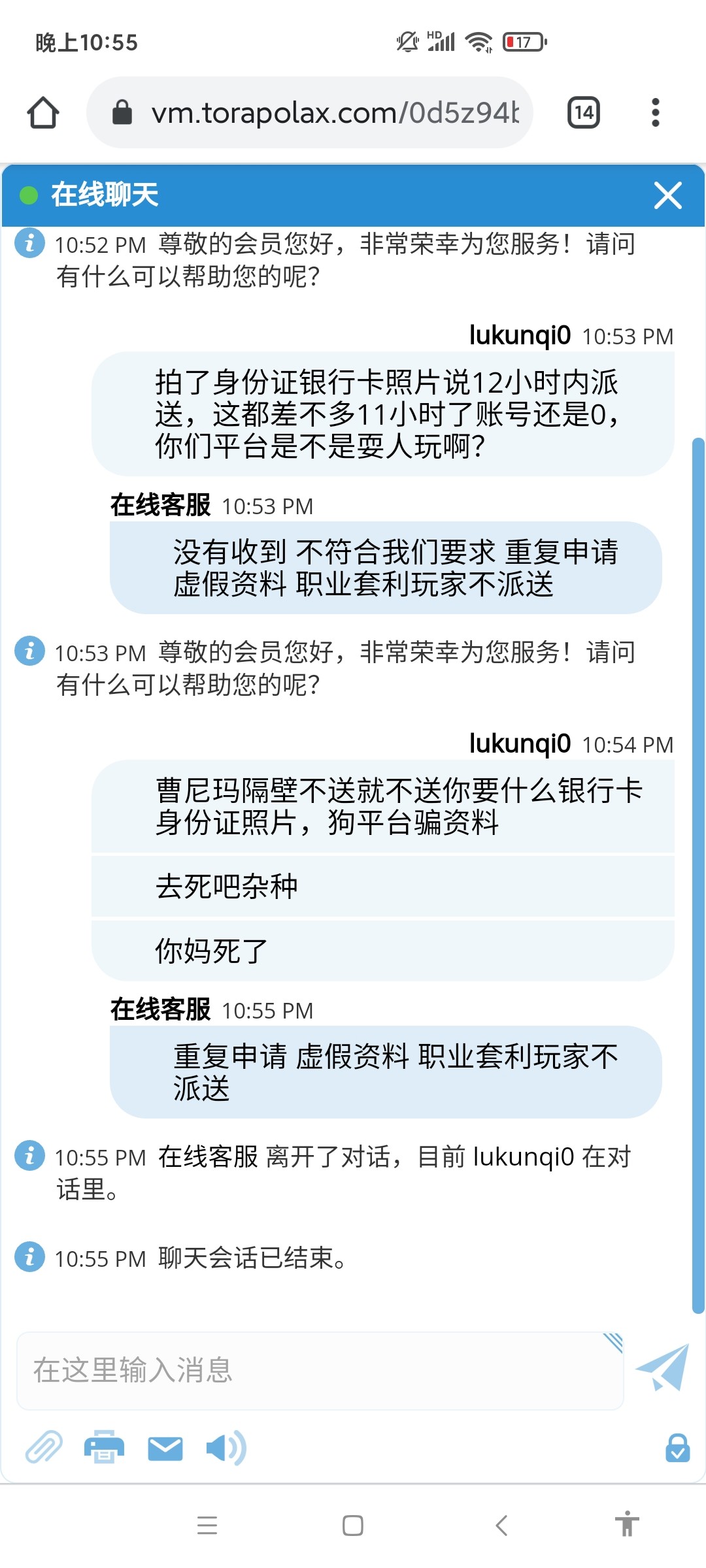Close the online chat window

[x=667, y=195]
